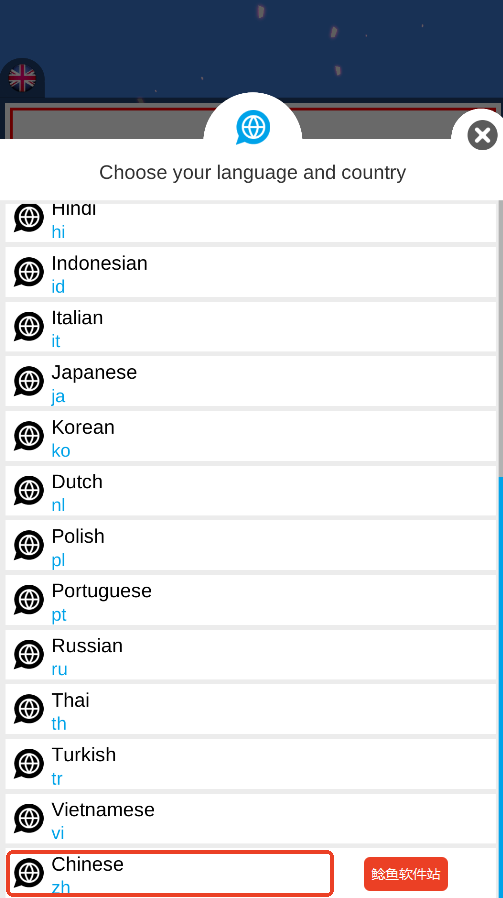The height and width of the screenshot is (898, 503).
Task: Choose Indonesian from the list
Action: (x=250, y=272)
